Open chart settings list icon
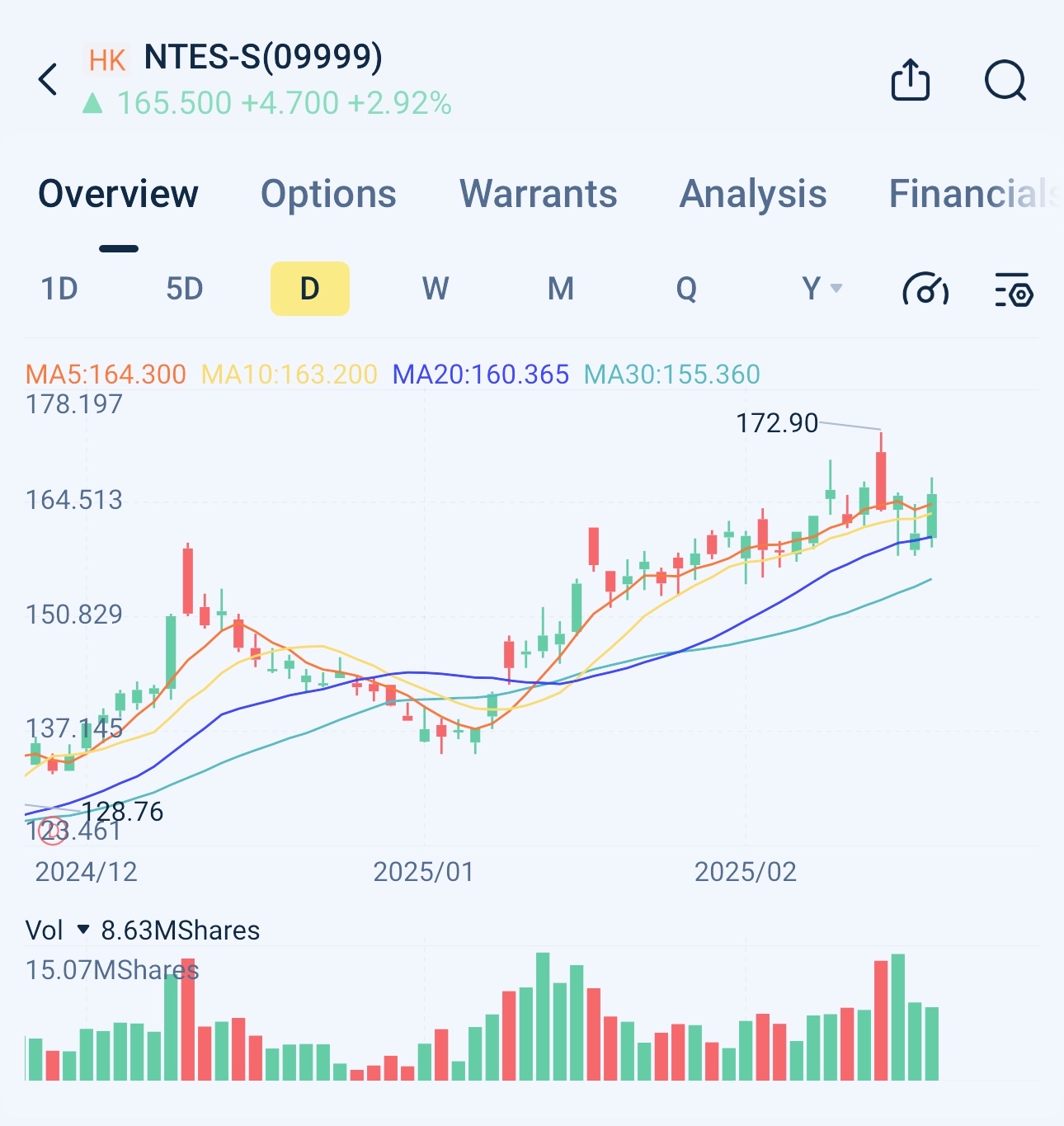The image size is (1064, 1126). pyautogui.click(x=1014, y=289)
